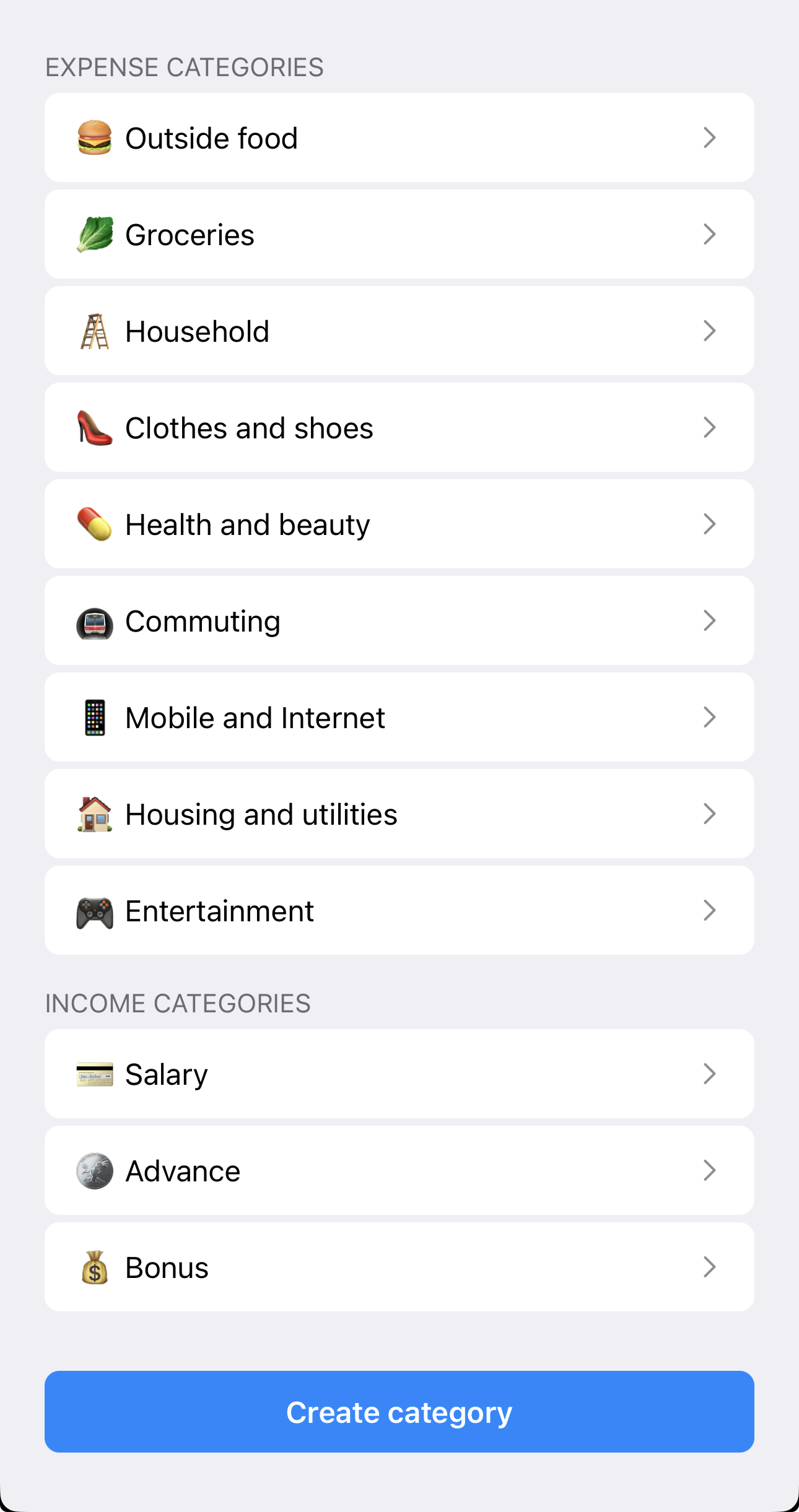Image resolution: width=799 pixels, height=1512 pixels.
Task: Select the Health and beauty row
Action: point(399,524)
